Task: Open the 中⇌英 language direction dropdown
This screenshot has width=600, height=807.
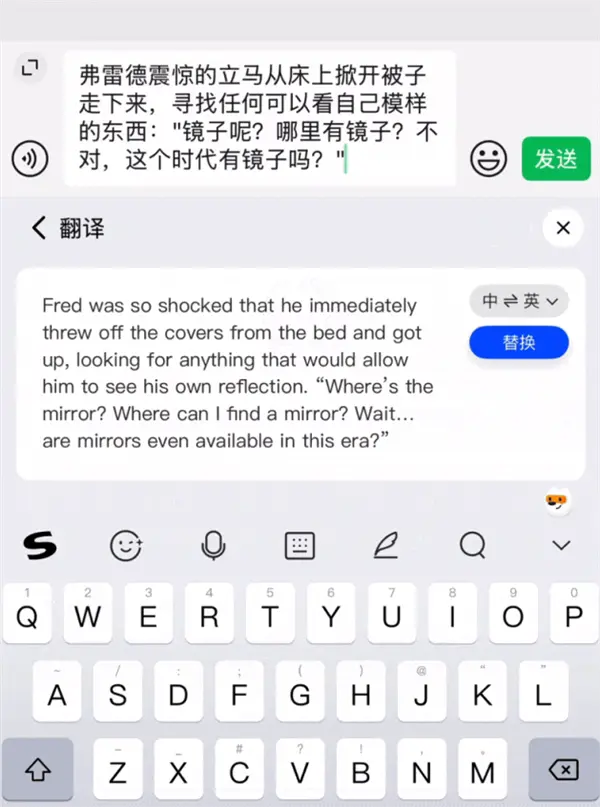Action: (x=519, y=300)
